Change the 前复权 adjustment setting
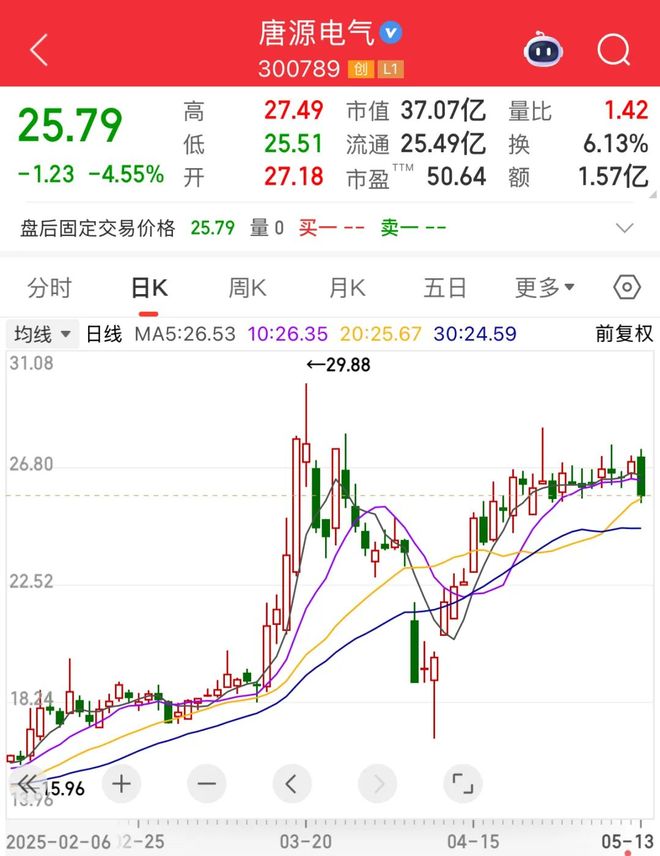This screenshot has width=660, height=856. point(624,334)
